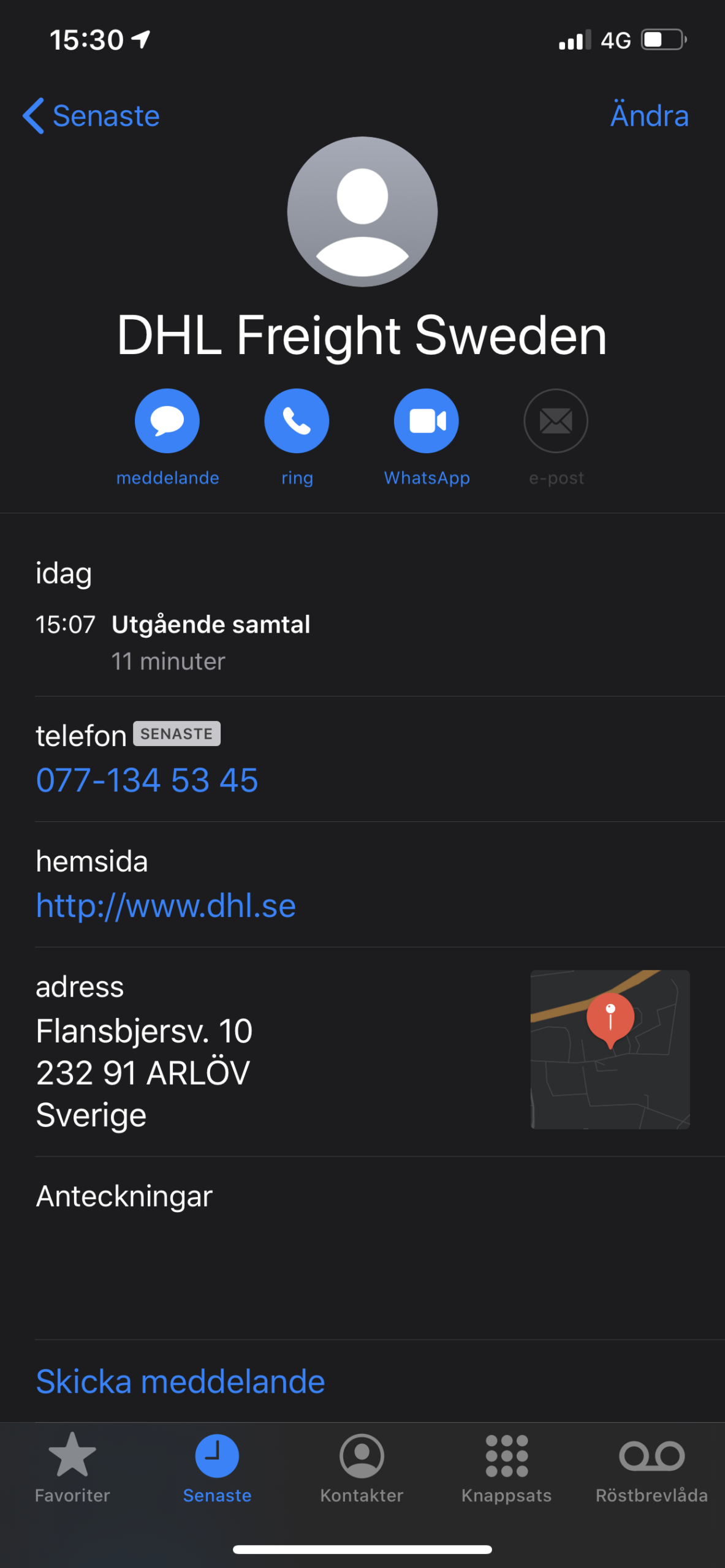Select Skicka meddelande
Screen dimensions: 725x1568
pos(181,1381)
